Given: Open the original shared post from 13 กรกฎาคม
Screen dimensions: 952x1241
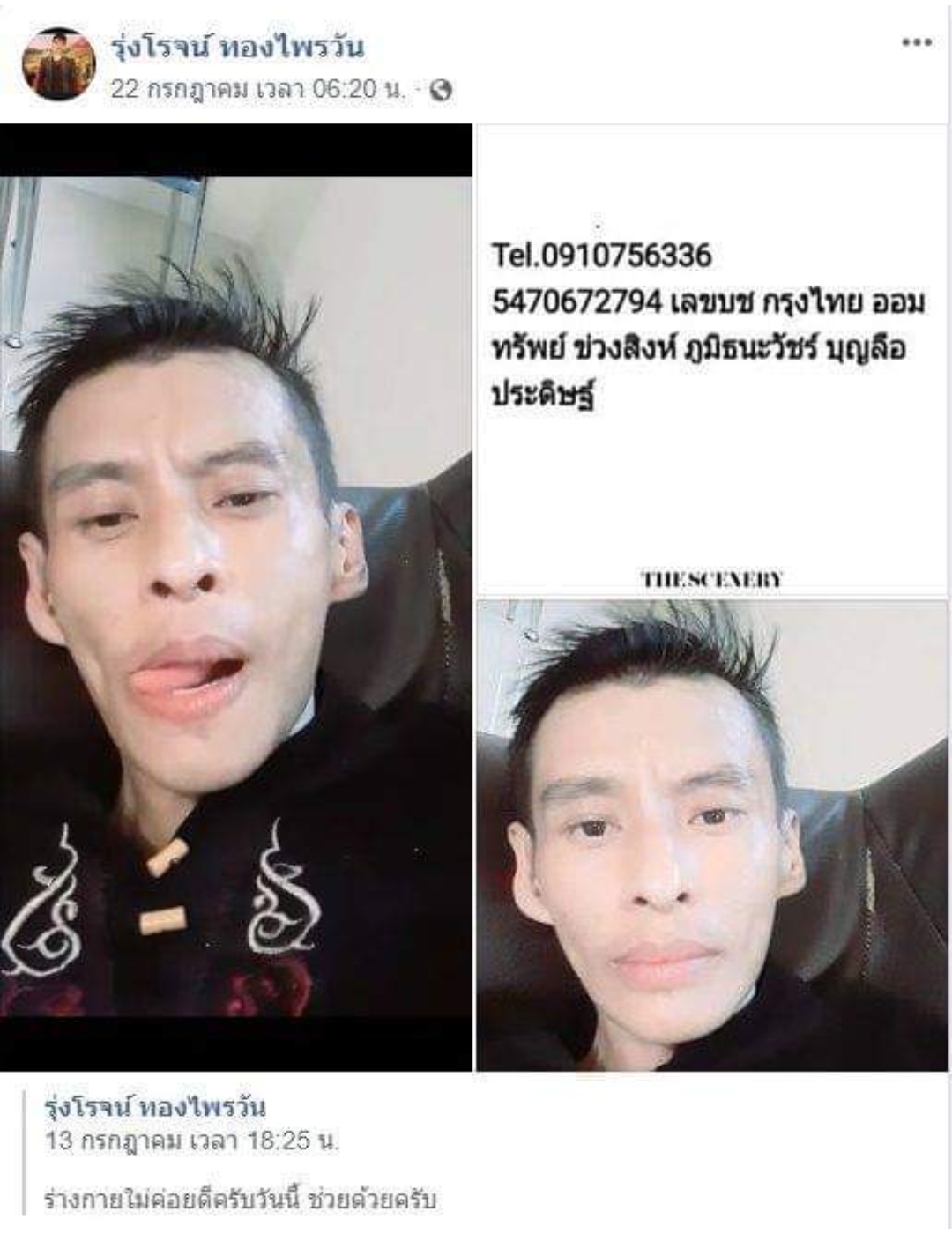Looking at the screenshot, I should coord(191,1141).
